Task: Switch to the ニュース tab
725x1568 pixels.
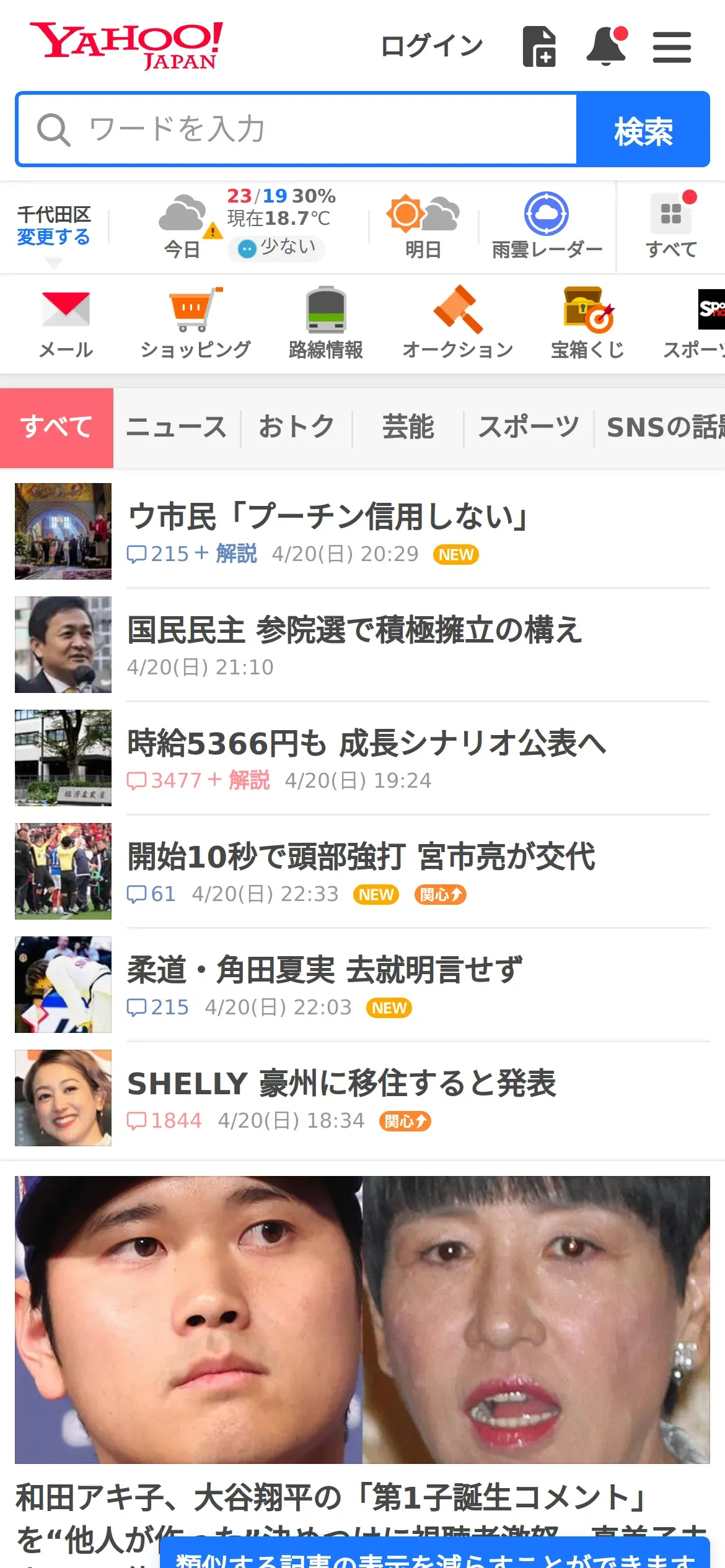Action: [177, 427]
